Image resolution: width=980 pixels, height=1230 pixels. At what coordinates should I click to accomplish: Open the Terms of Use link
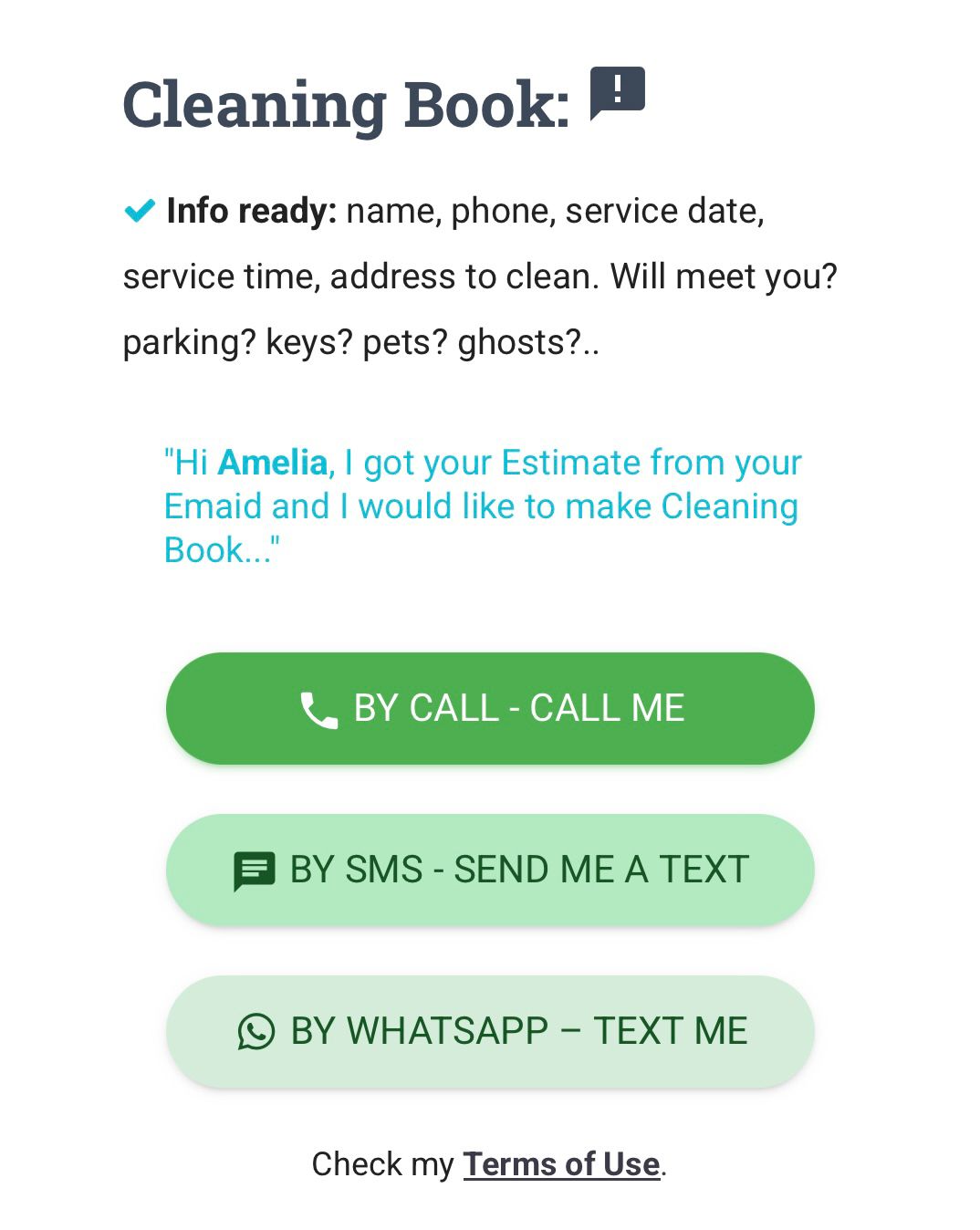coord(561,1164)
